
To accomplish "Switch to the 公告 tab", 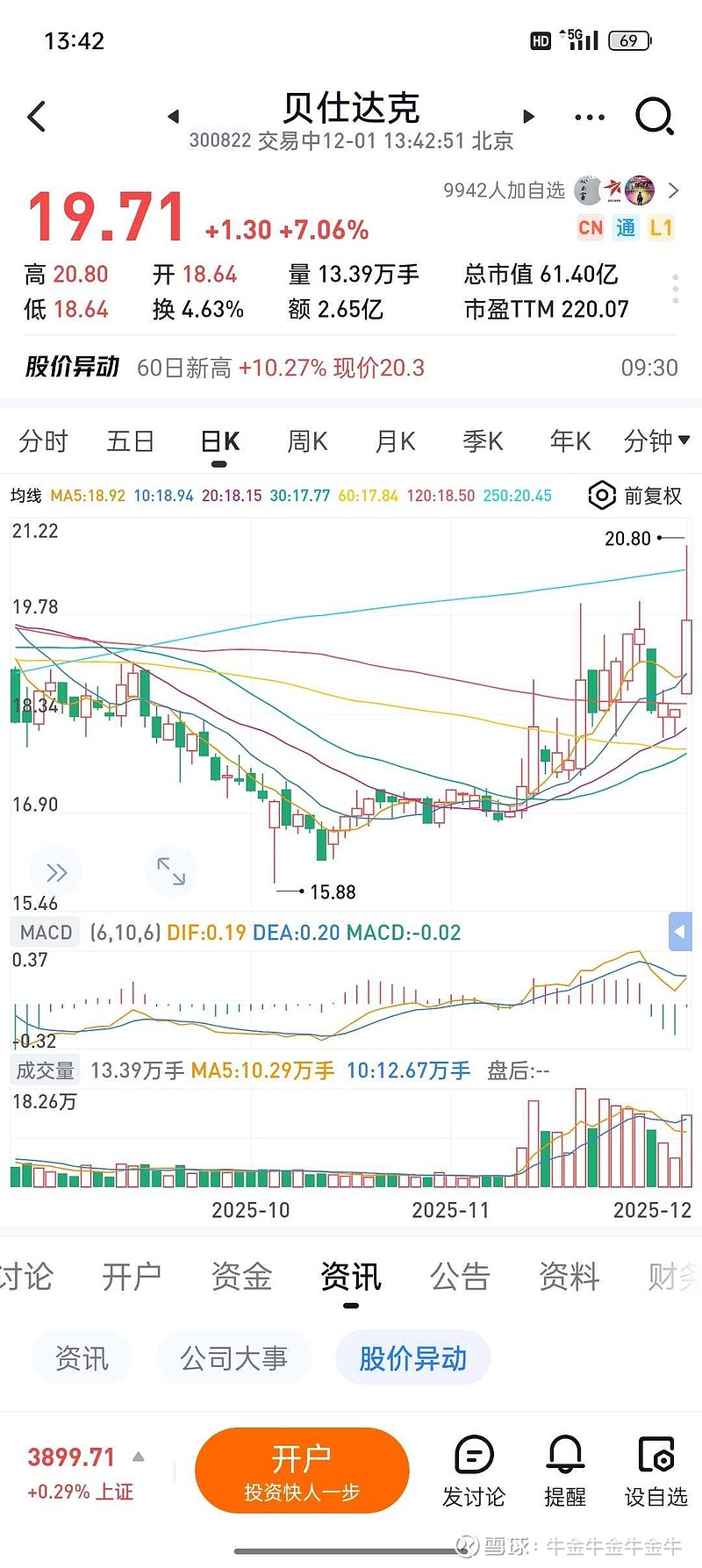I will pyautogui.click(x=459, y=1277).
